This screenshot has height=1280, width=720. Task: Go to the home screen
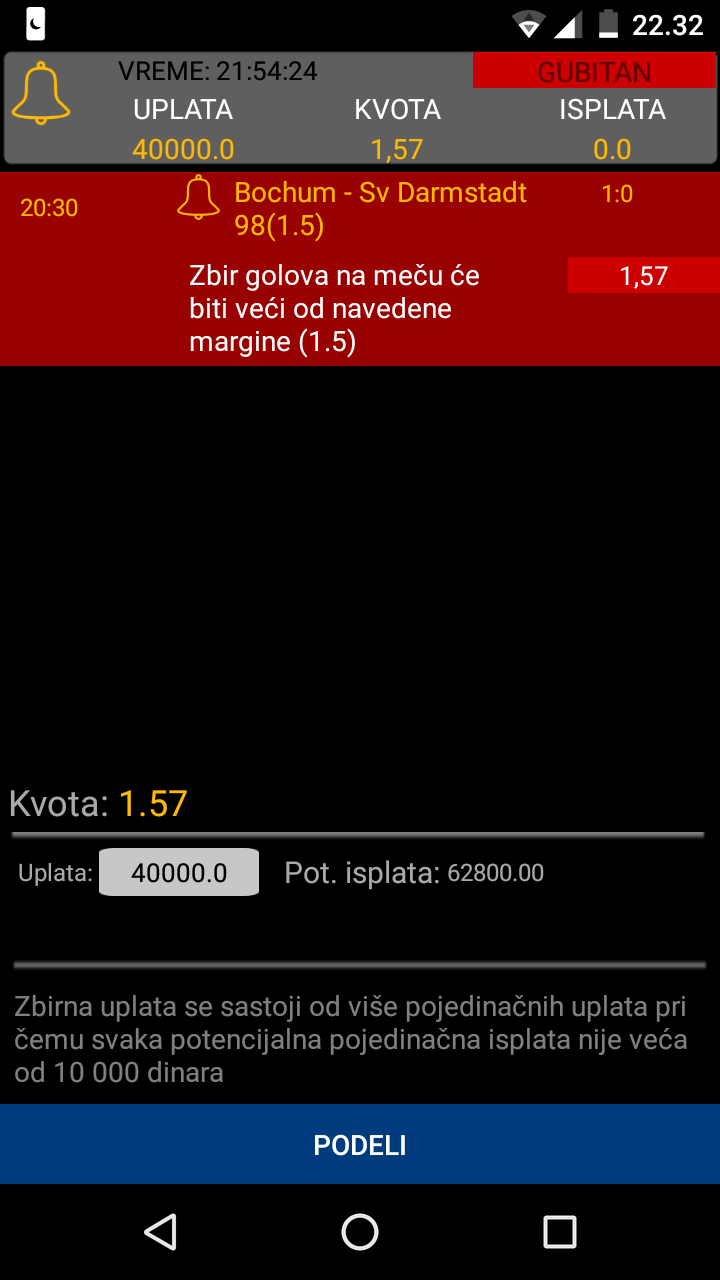(x=360, y=1232)
